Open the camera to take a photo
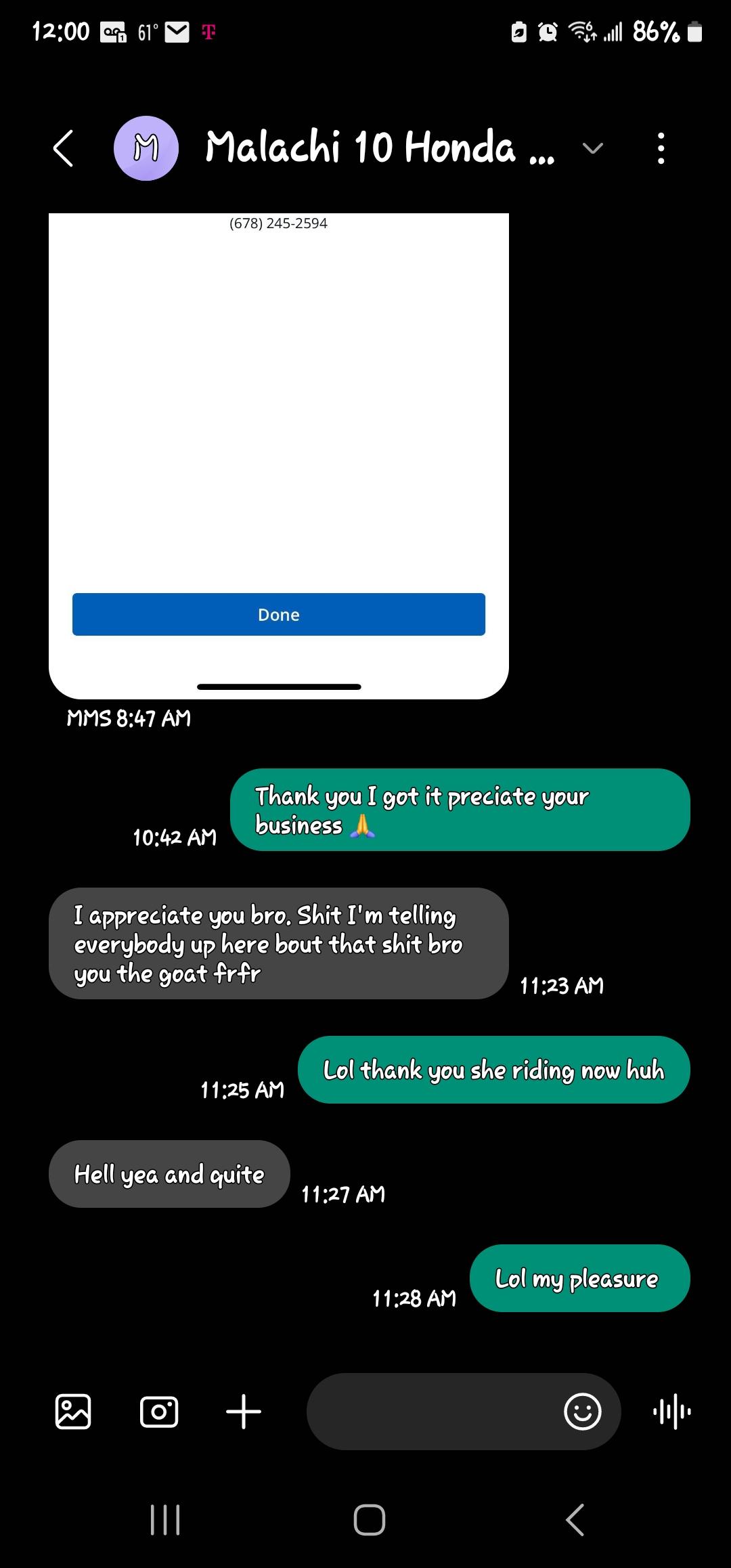 [159, 1412]
